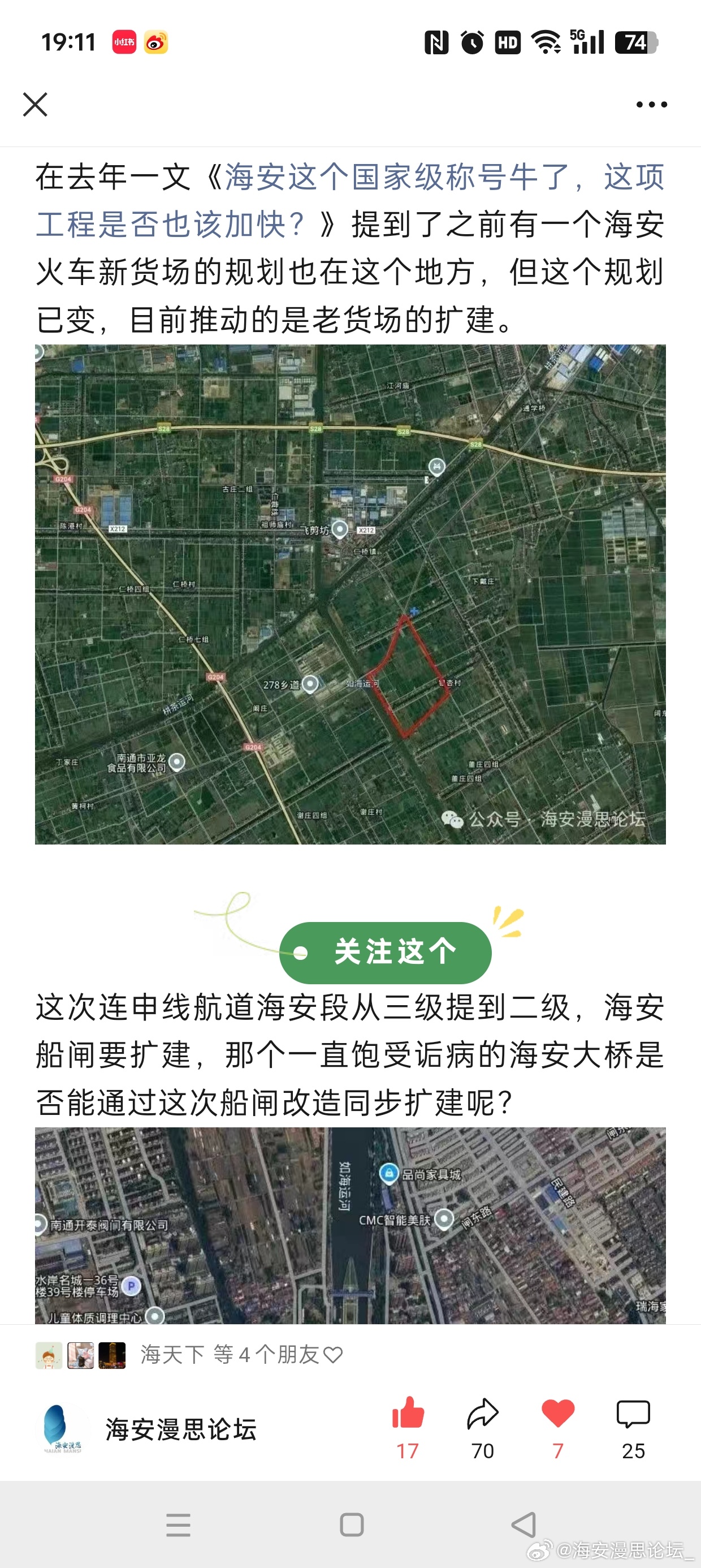Open the three-dot overflow menu
This screenshot has width=701, height=1568.
651,105
